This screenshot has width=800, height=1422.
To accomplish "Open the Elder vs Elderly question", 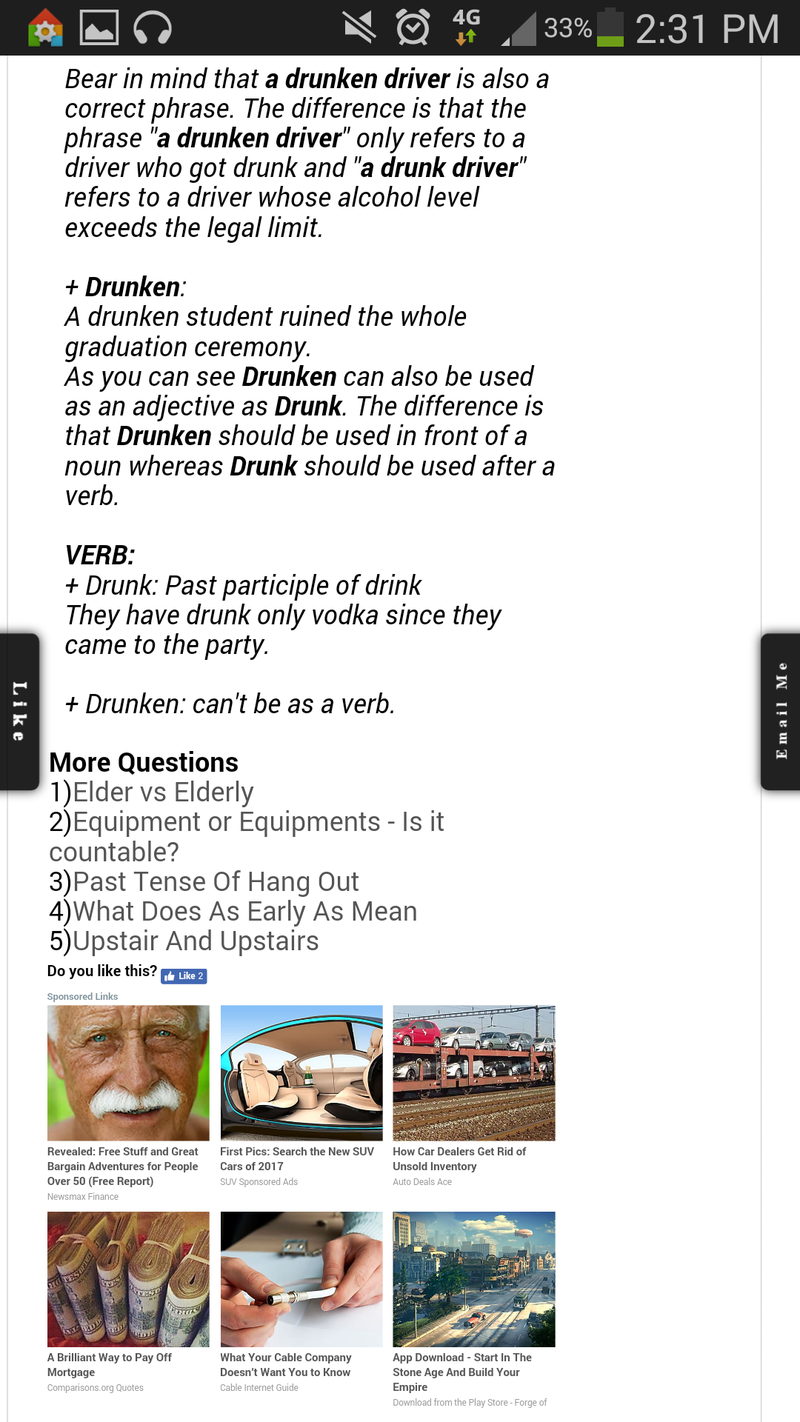I will tap(163, 792).
